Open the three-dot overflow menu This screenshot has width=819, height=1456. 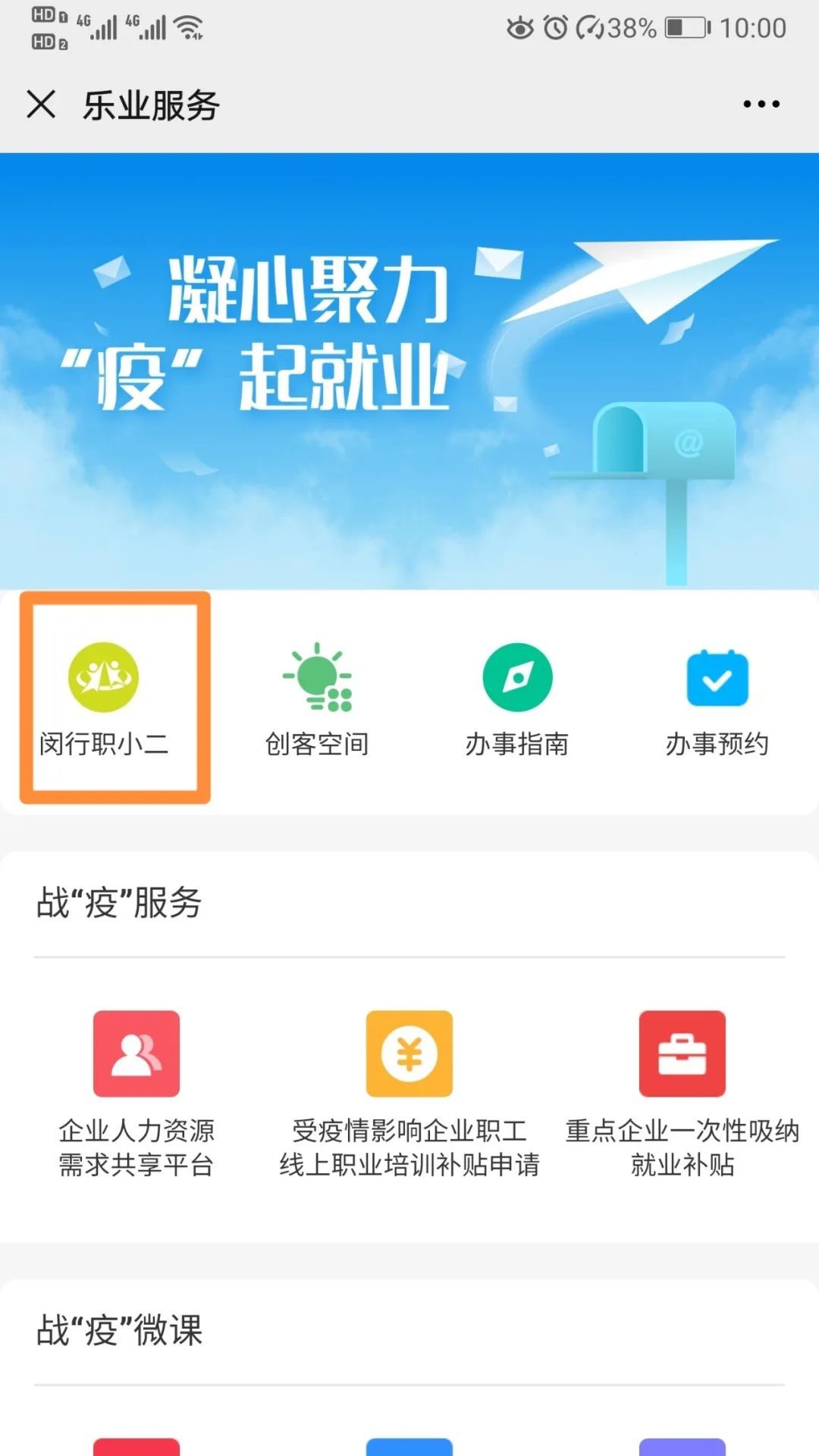pos(761,104)
